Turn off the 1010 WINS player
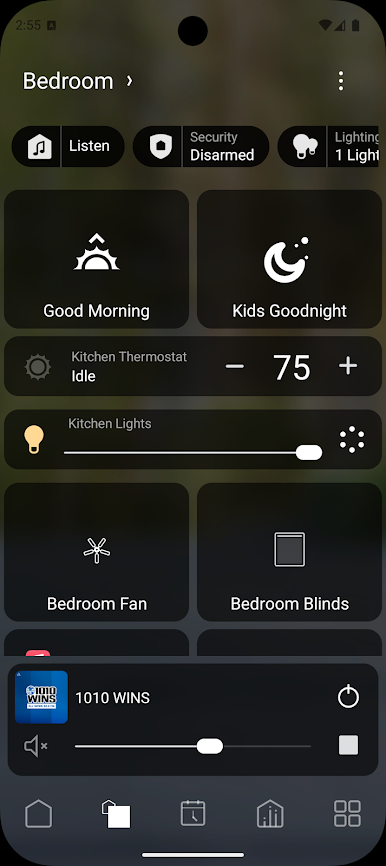 click(x=348, y=697)
